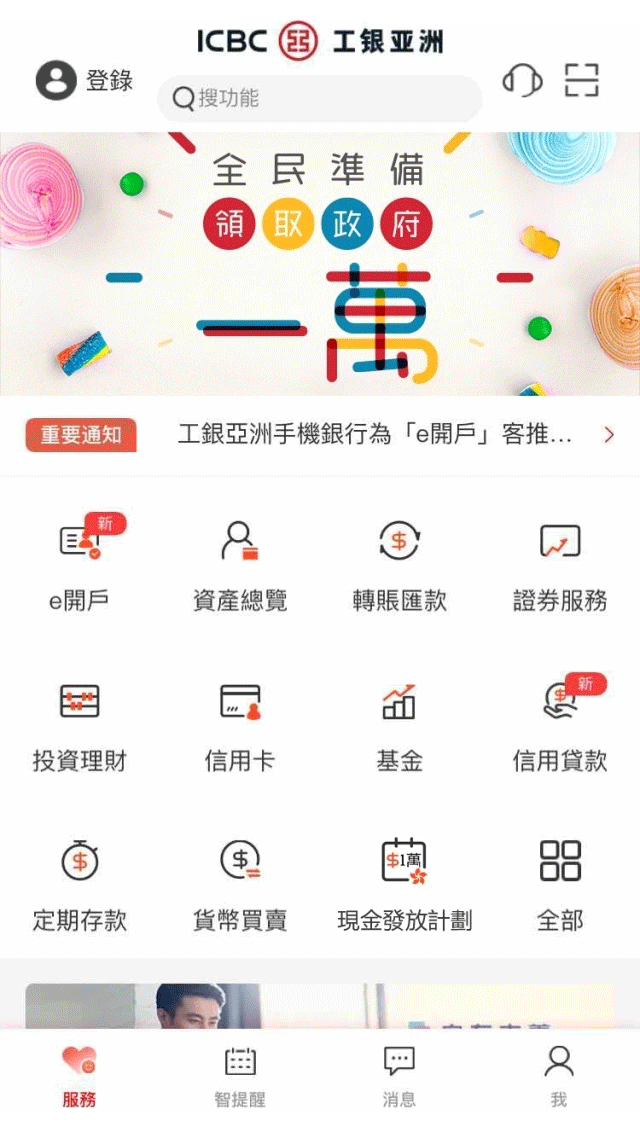The height and width of the screenshot is (1138, 640).
Task: Switch to the 智提醒 tab
Action: click(x=240, y=1077)
